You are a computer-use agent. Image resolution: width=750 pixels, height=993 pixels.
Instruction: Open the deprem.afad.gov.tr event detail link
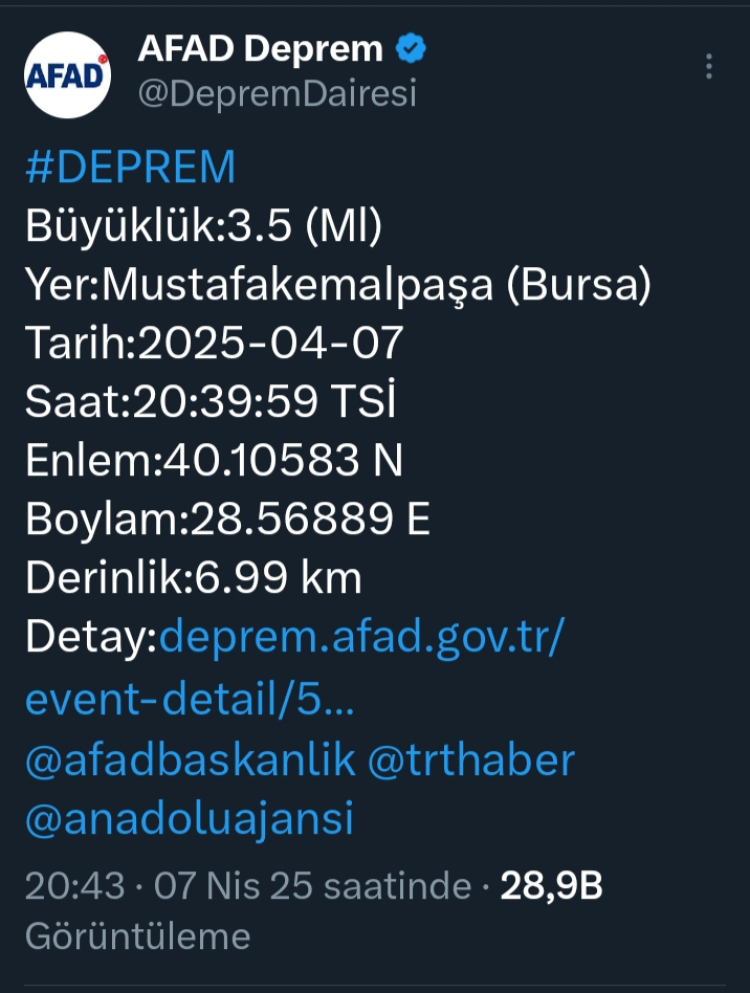pyautogui.click(x=360, y=637)
